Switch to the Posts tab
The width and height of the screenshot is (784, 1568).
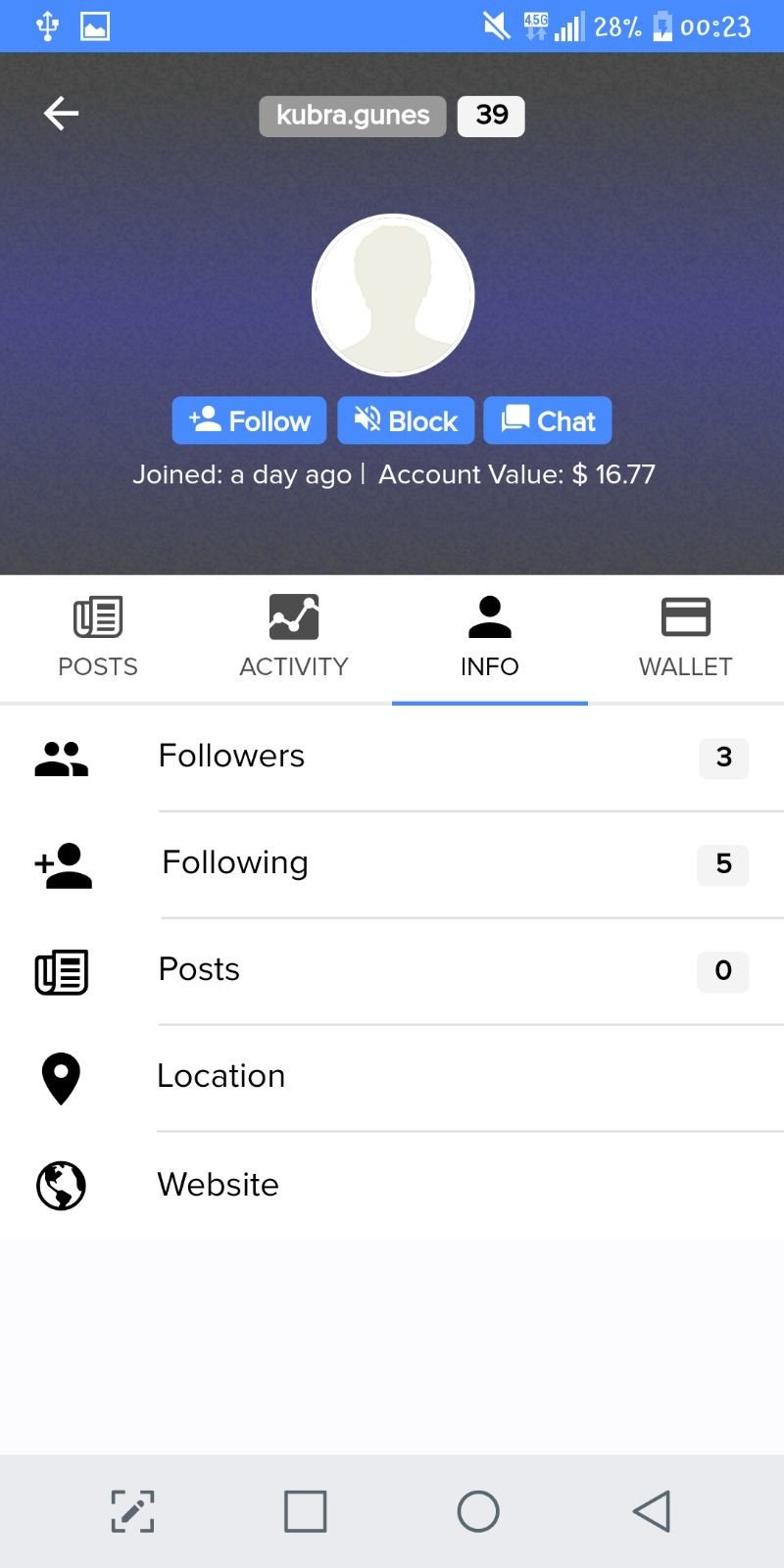pos(98,639)
